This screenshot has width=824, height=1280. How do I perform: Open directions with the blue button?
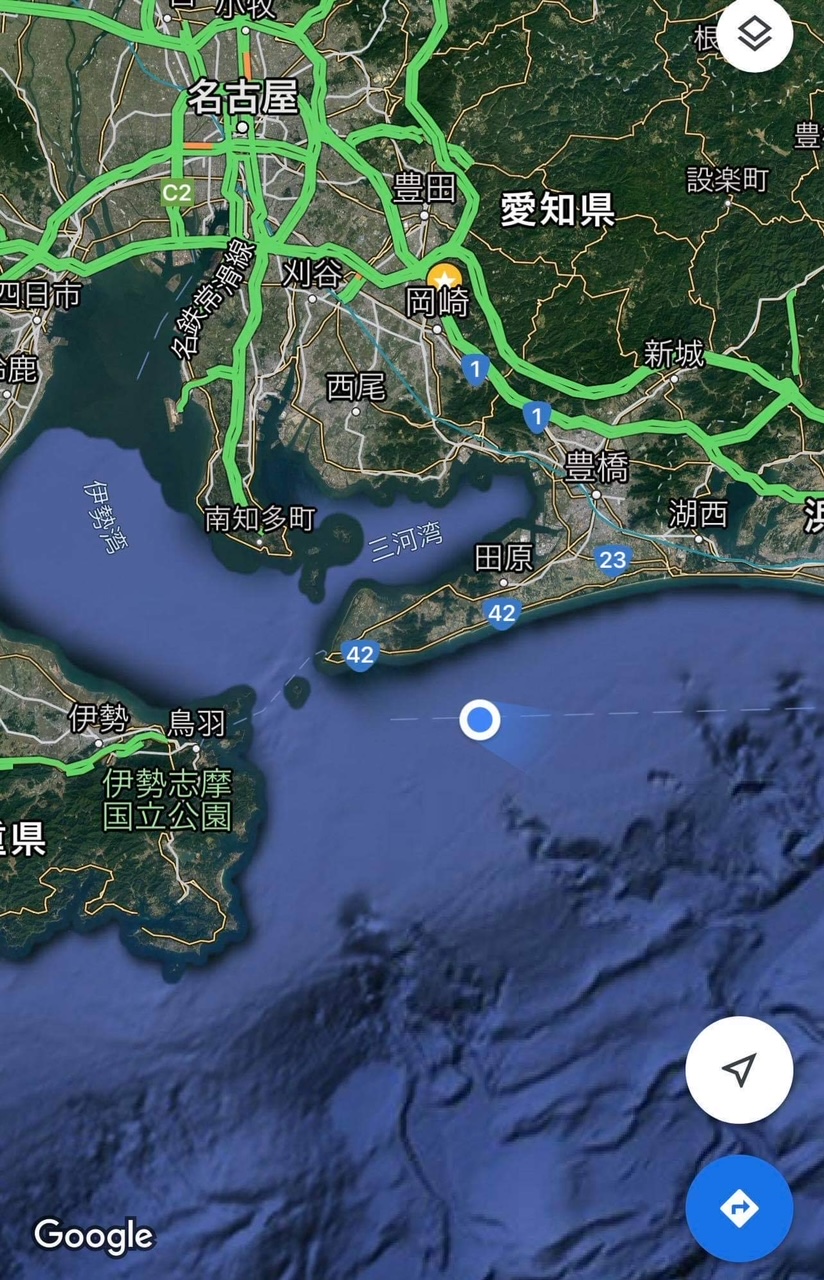click(739, 1208)
